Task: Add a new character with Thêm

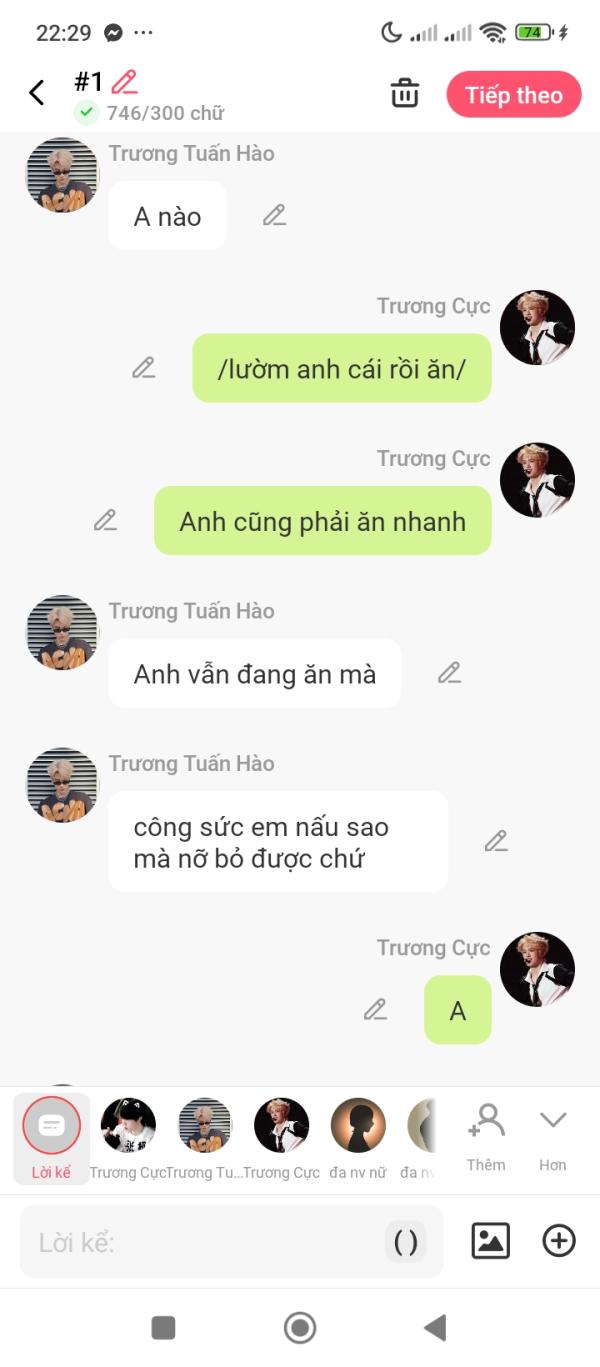Action: [x=486, y=1135]
